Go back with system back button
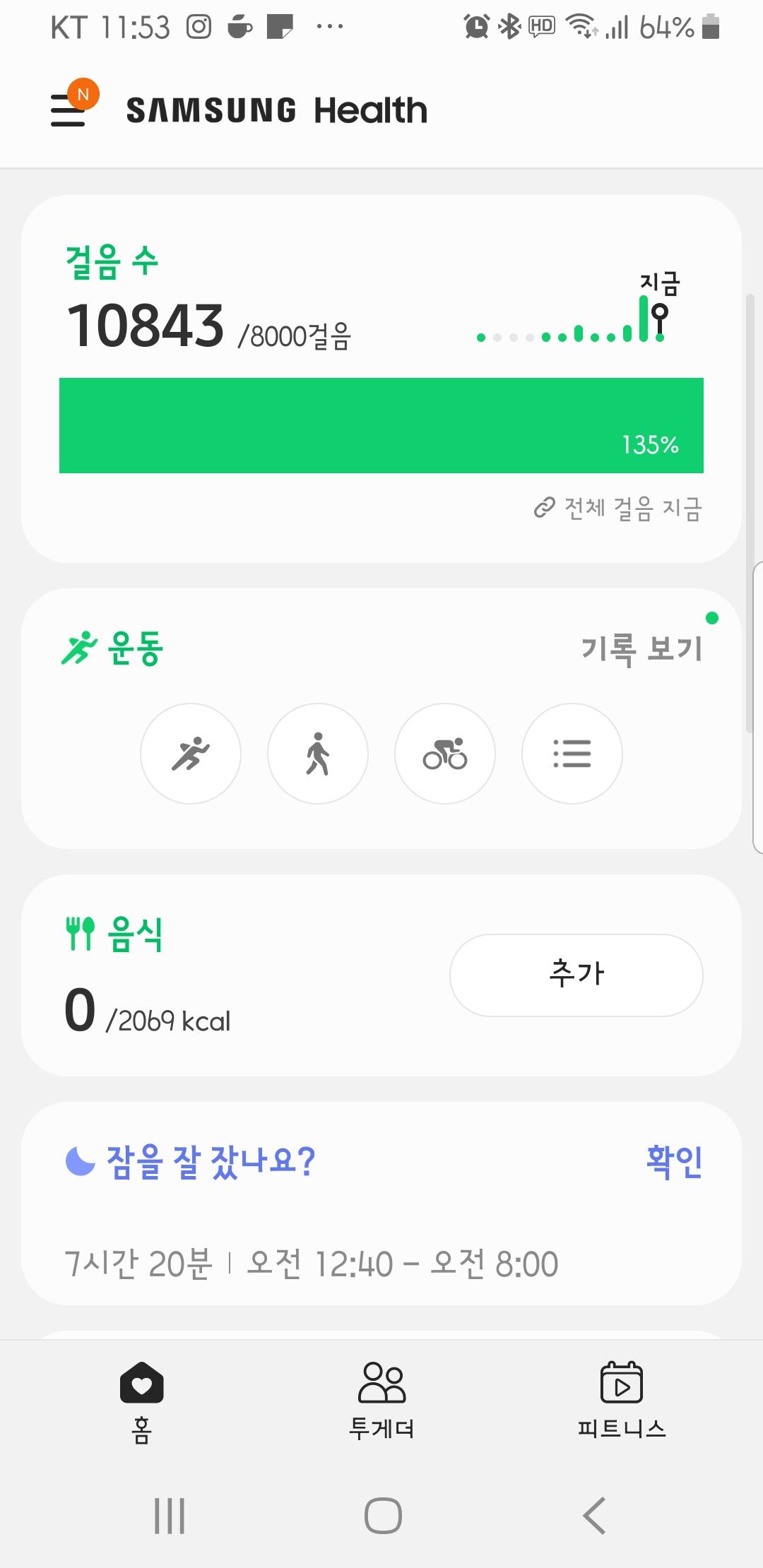Image resolution: width=763 pixels, height=1568 pixels. point(594,1515)
